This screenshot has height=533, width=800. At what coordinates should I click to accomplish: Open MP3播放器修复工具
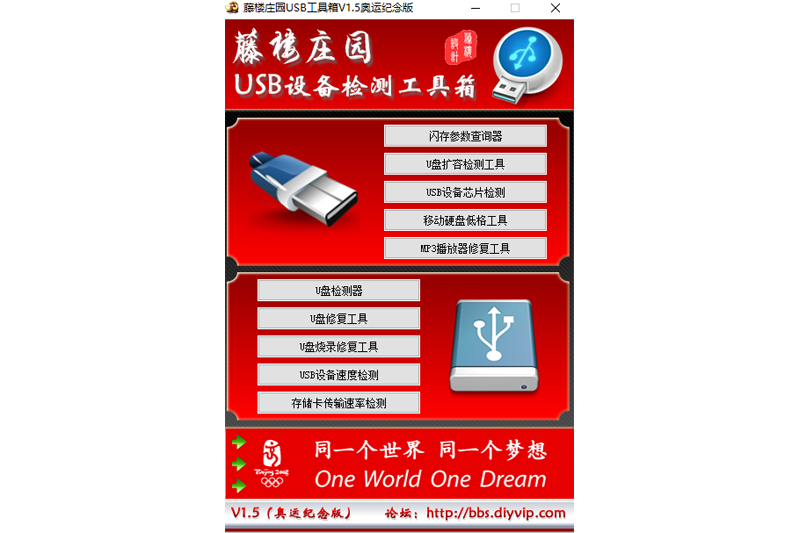(465, 248)
